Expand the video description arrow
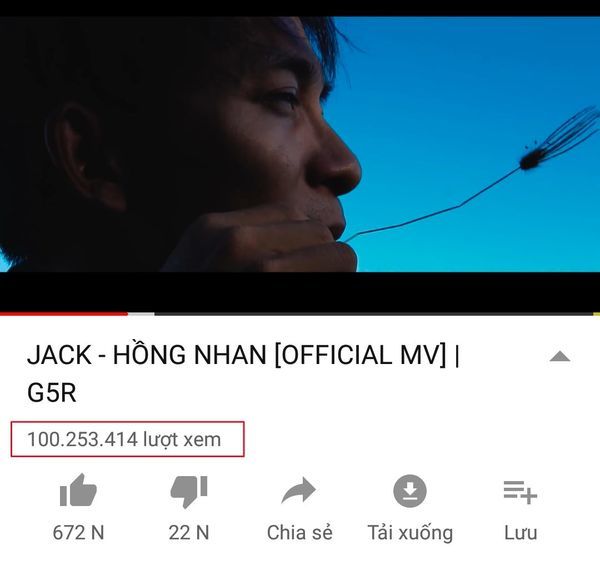Screen dimensions: 600x561 coord(560,357)
